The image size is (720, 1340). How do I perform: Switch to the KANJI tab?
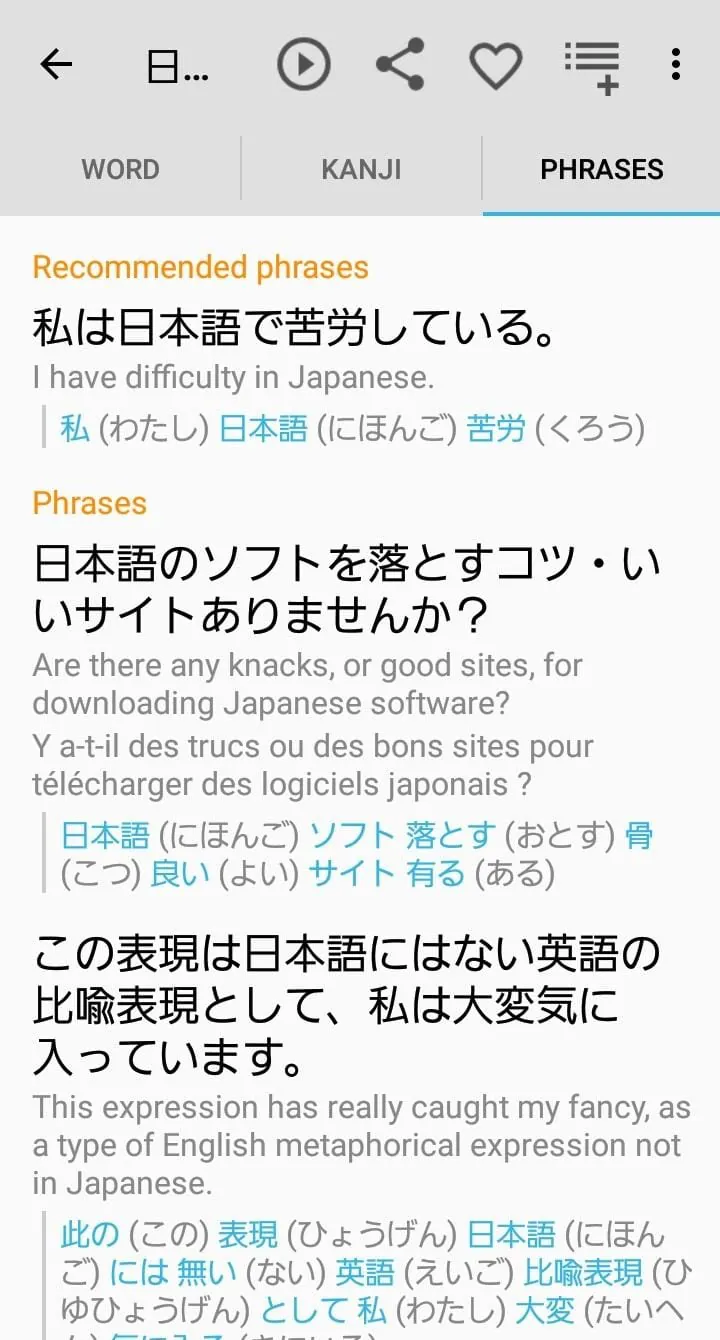[x=362, y=168]
